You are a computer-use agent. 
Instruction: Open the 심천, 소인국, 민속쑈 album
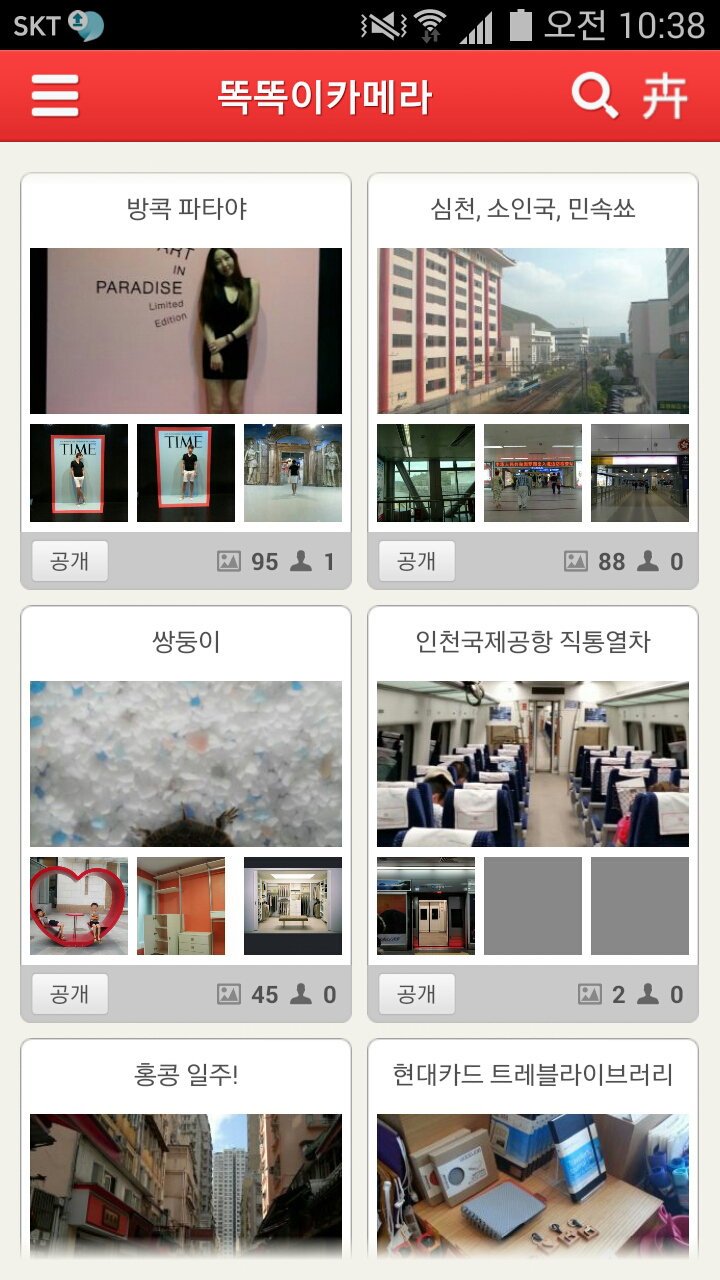533,330
